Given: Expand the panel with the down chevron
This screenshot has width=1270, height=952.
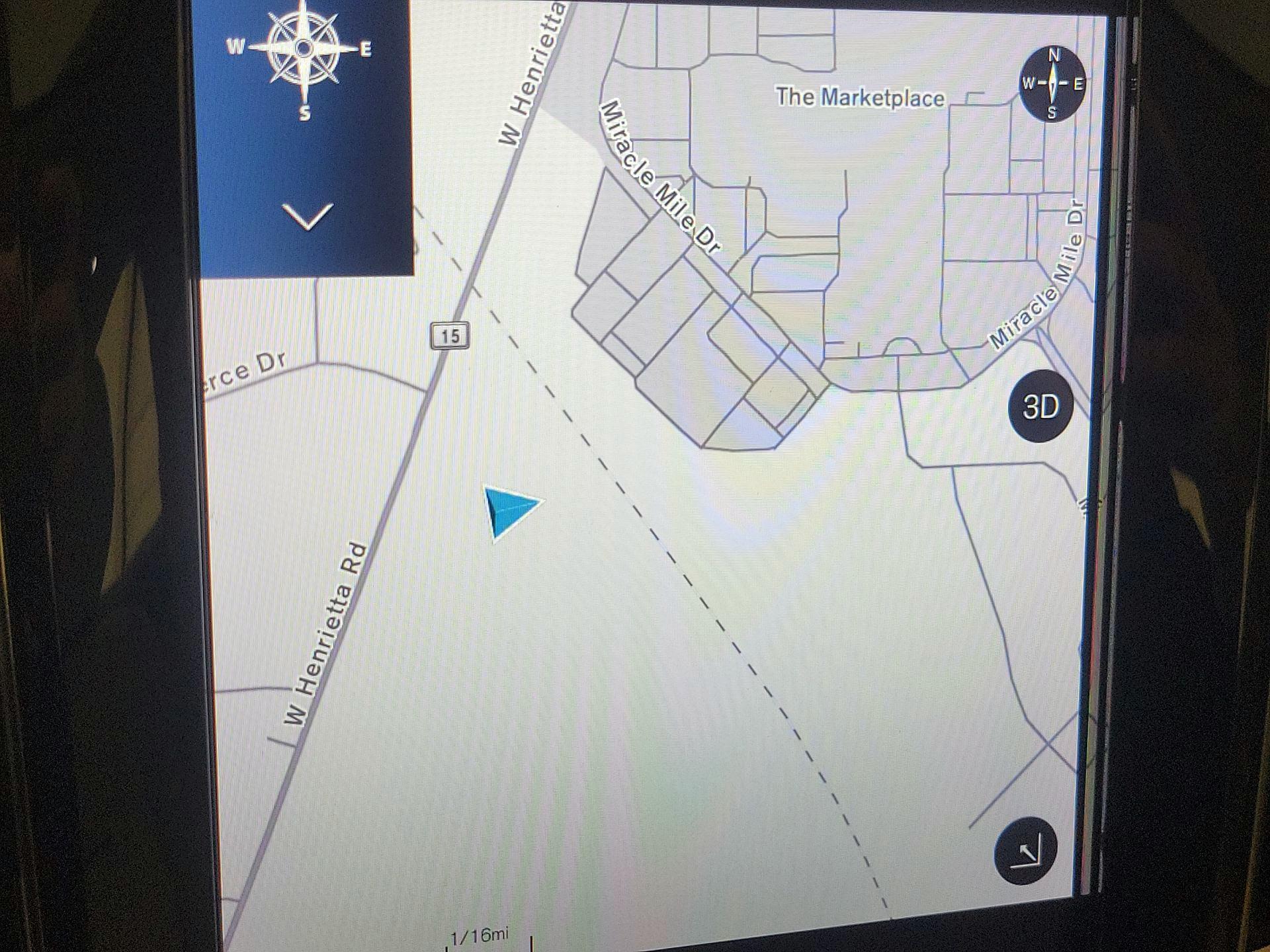Looking at the screenshot, I should click(308, 216).
